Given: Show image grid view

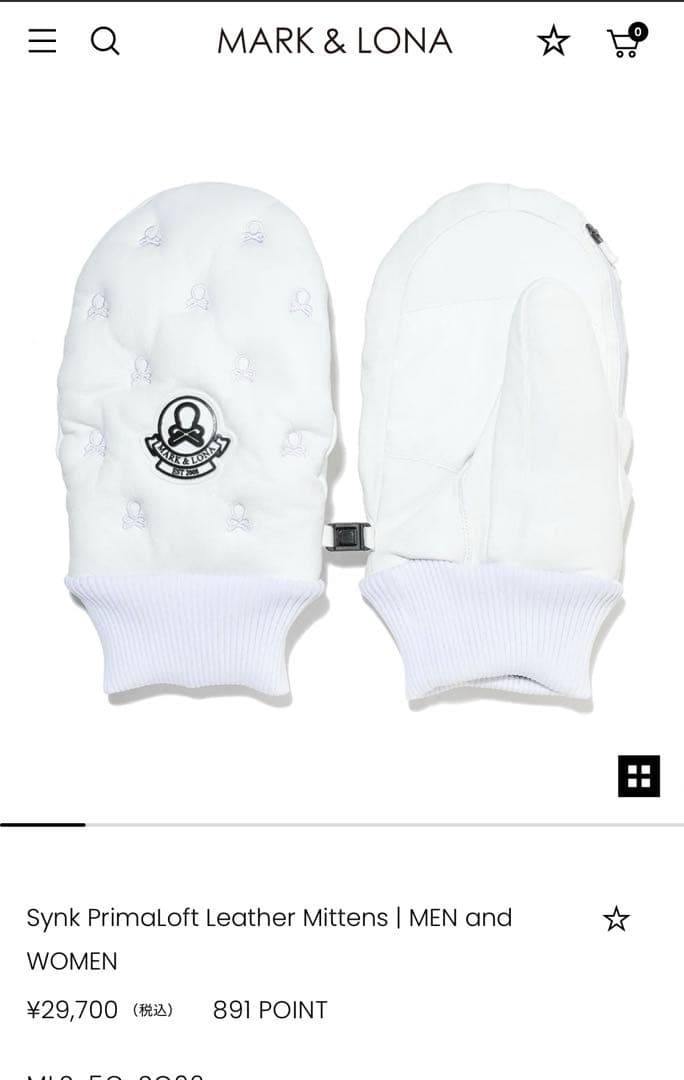Looking at the screenshot, I should 638,775.
